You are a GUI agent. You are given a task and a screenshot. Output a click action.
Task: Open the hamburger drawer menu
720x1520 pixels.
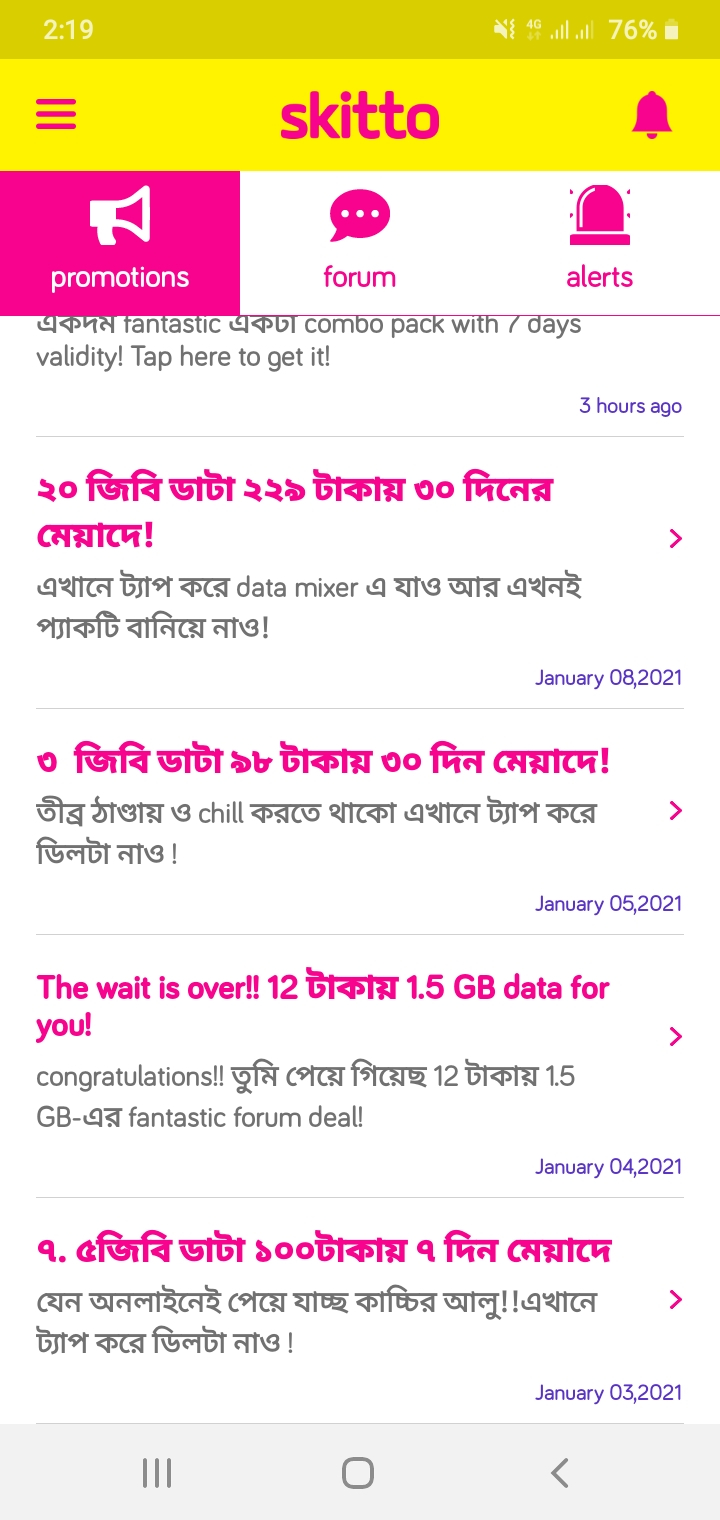[x=56, y=114]
